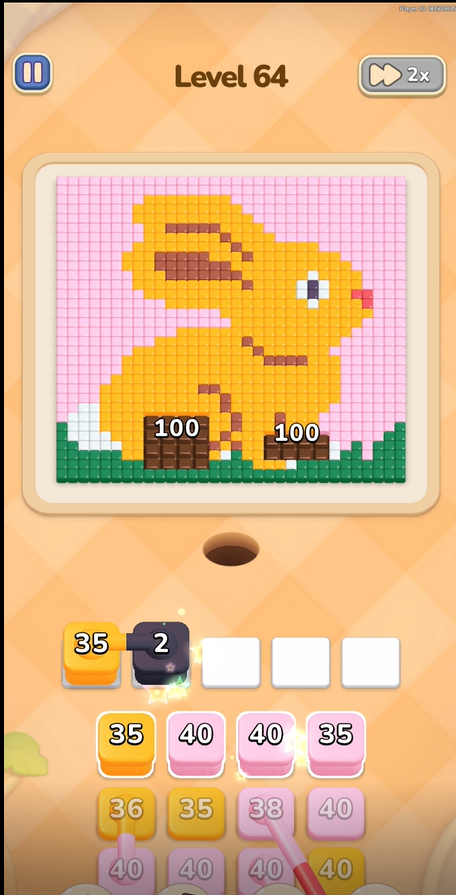The height and width of the screenshot is (895, 456).
Task: Toggle the 2x speed button
Action: click(402, 75)
